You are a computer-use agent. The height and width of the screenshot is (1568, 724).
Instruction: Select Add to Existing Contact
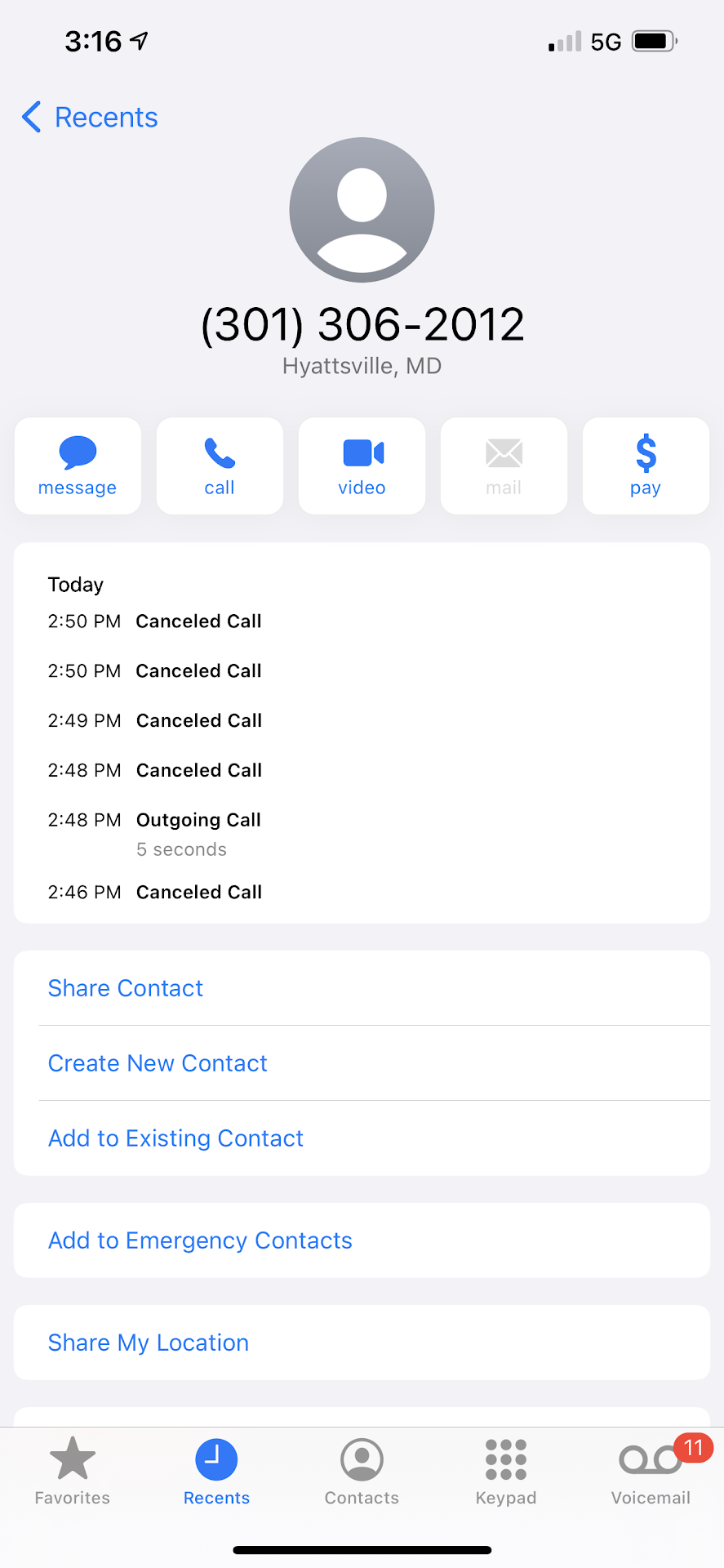click(175, 1138)
